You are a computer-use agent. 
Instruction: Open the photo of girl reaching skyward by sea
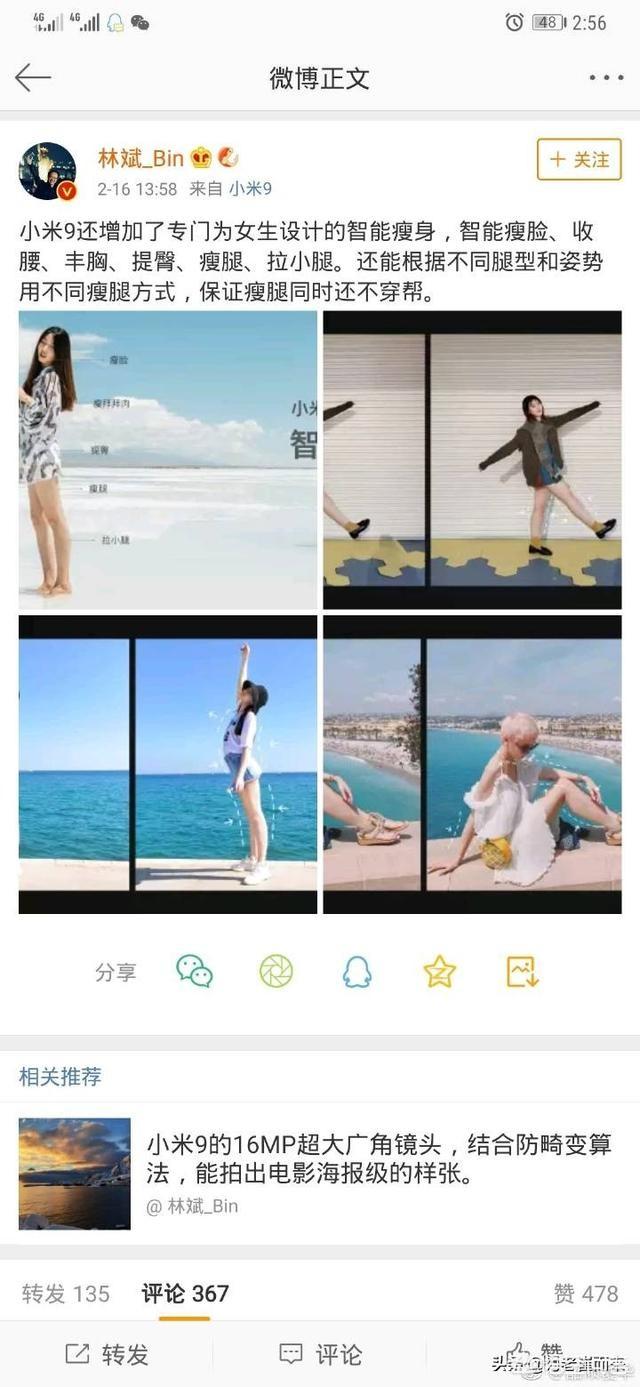168,764
